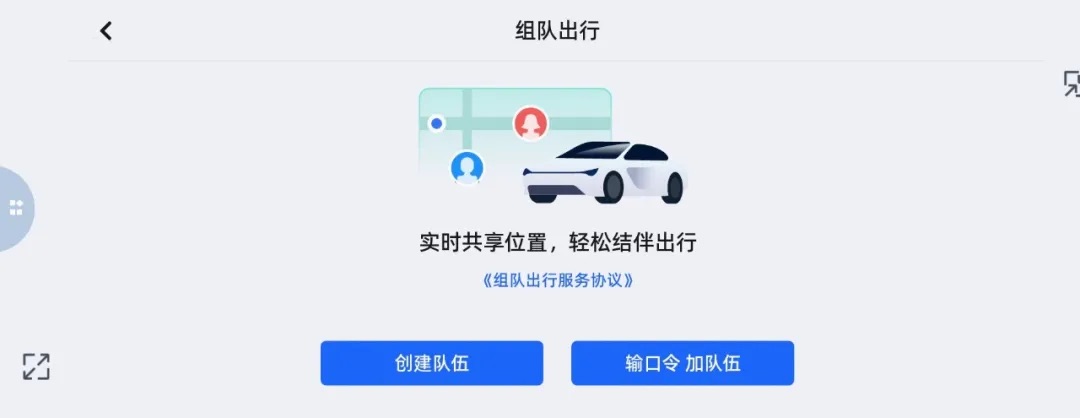
Task: Tap the window pop-out icon
Action: pos(1071,84)
